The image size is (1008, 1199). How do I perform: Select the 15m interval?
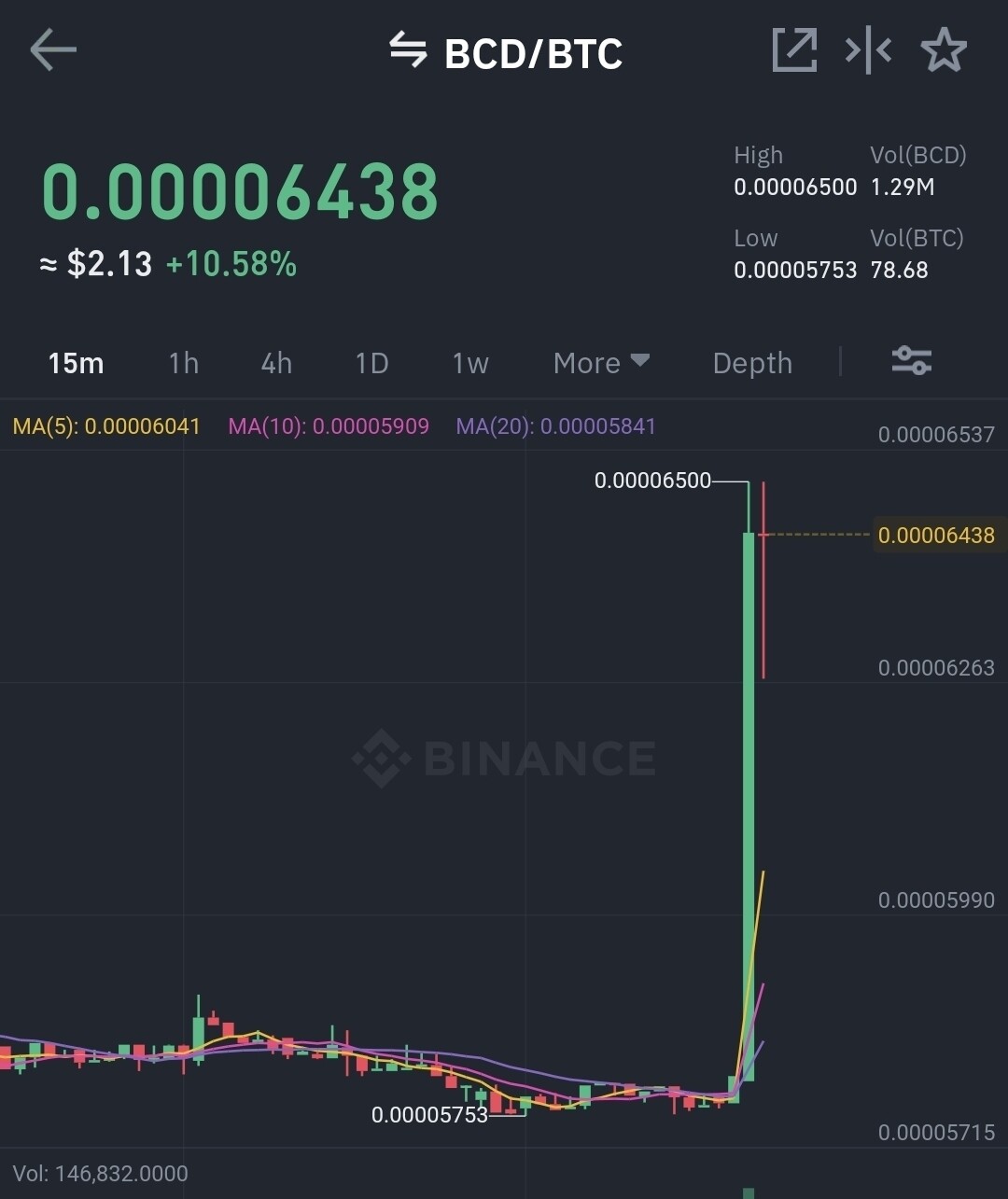tap(76, 363)
